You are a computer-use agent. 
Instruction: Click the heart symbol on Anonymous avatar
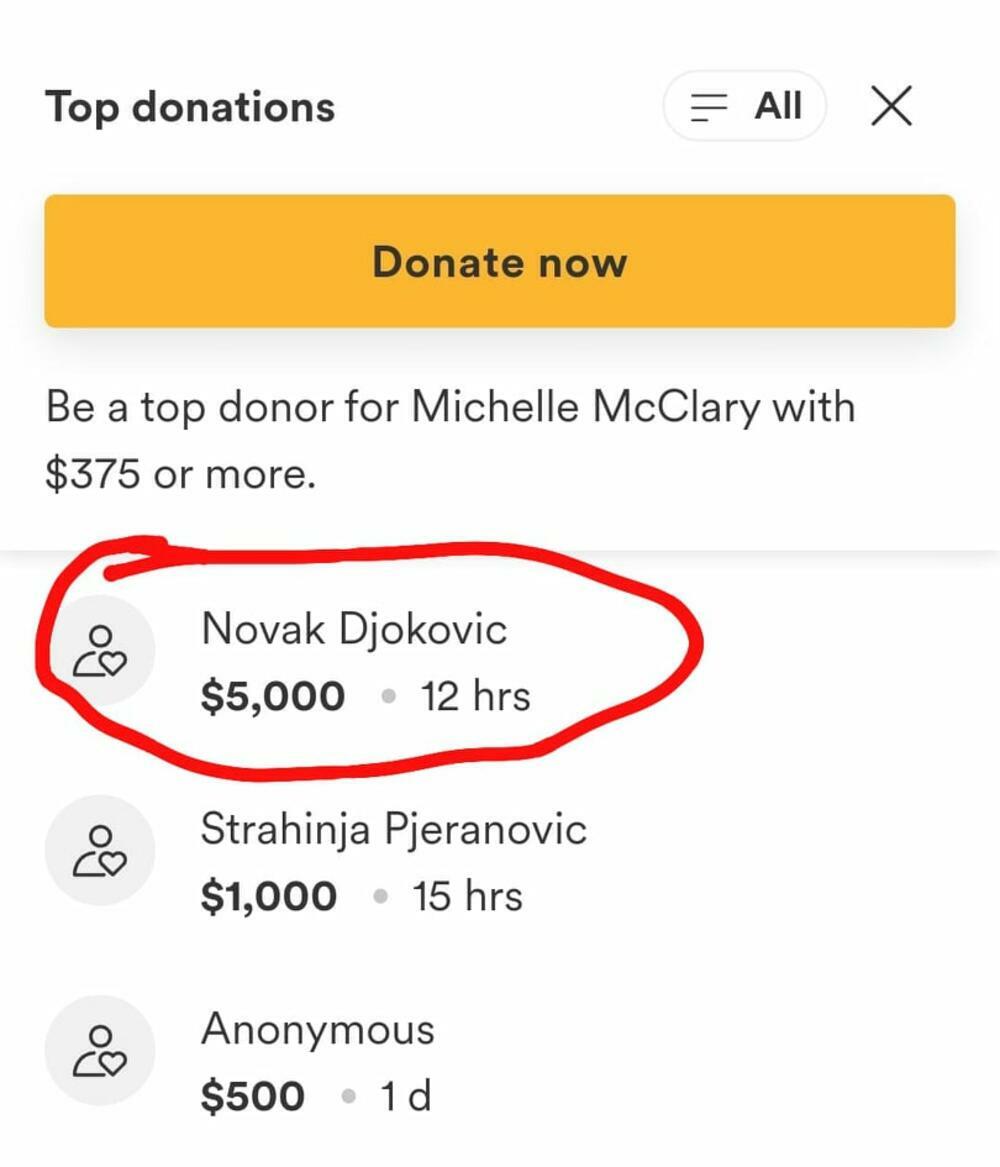[113, 1063]
